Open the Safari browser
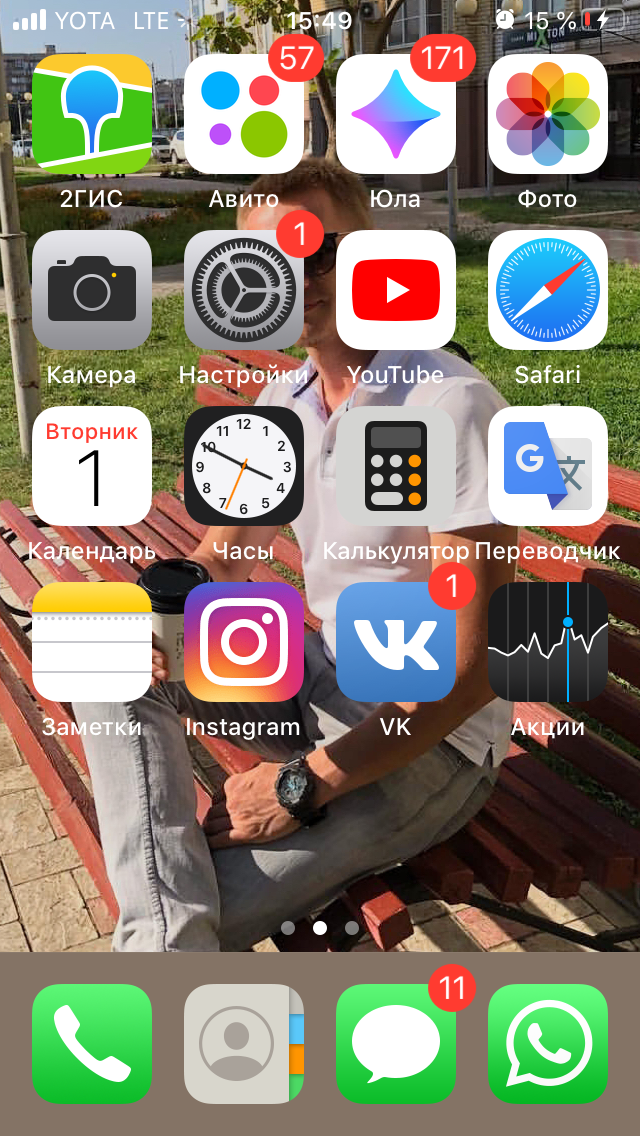Viewport: 640px width, 1136px height. (548, 290)
